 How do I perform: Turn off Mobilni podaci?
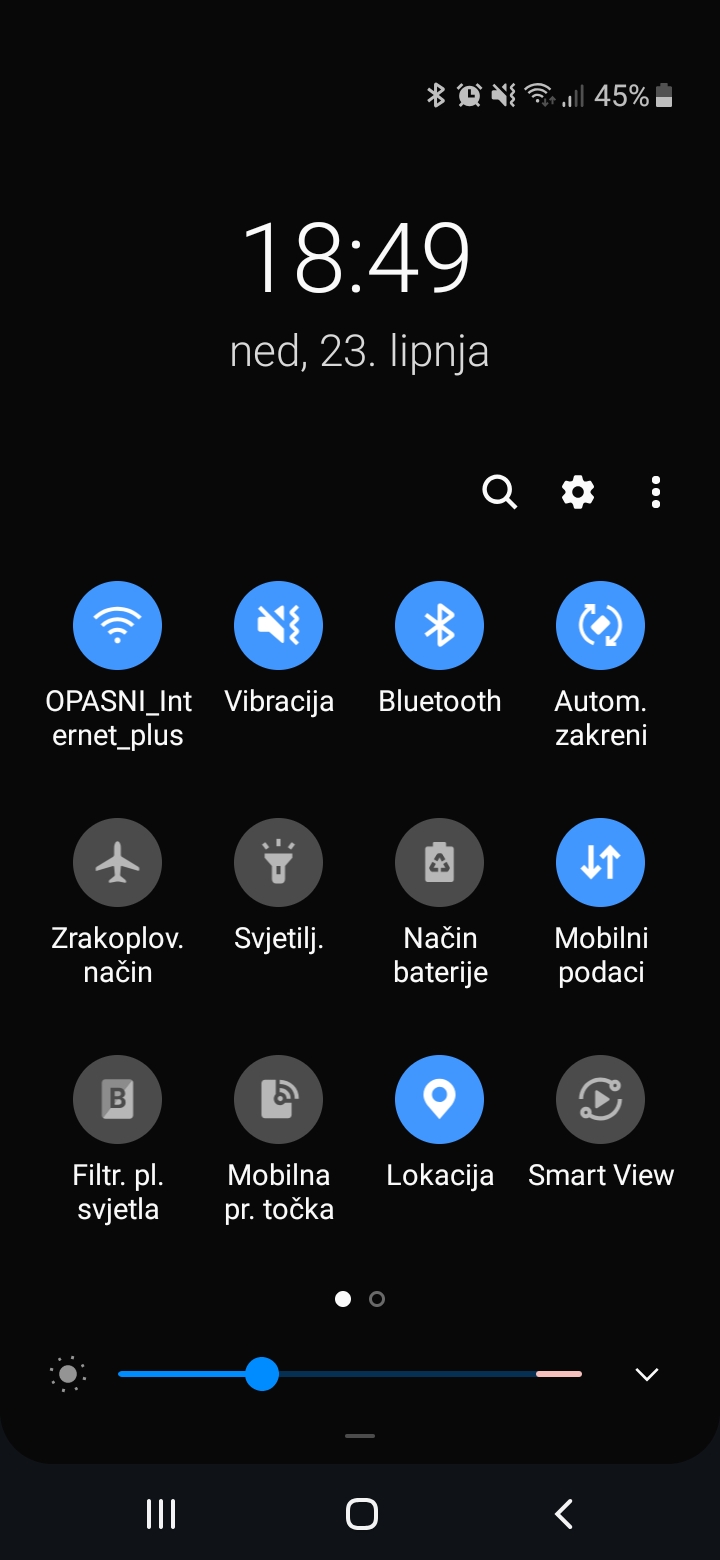click(x=601, y=863)
